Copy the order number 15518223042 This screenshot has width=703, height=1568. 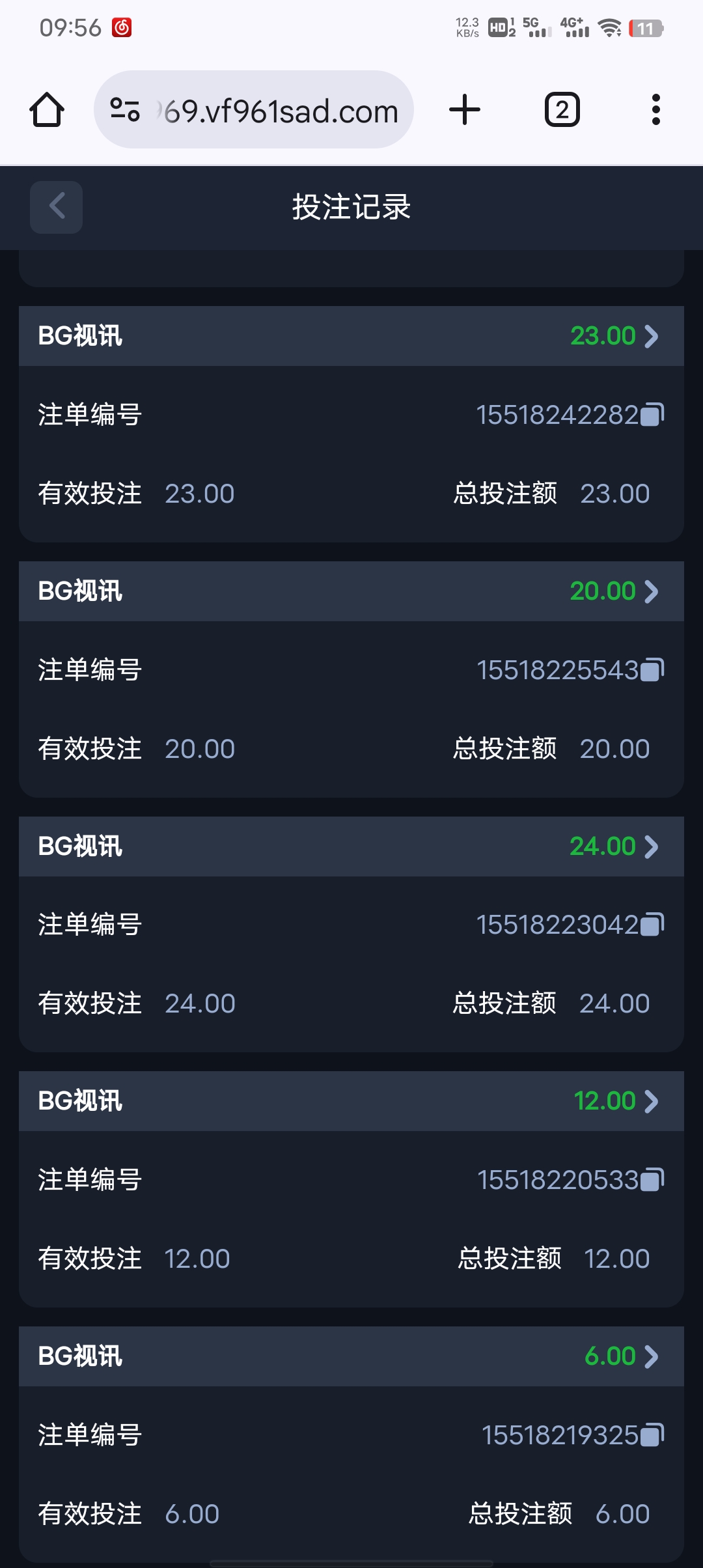click(652, 925)
